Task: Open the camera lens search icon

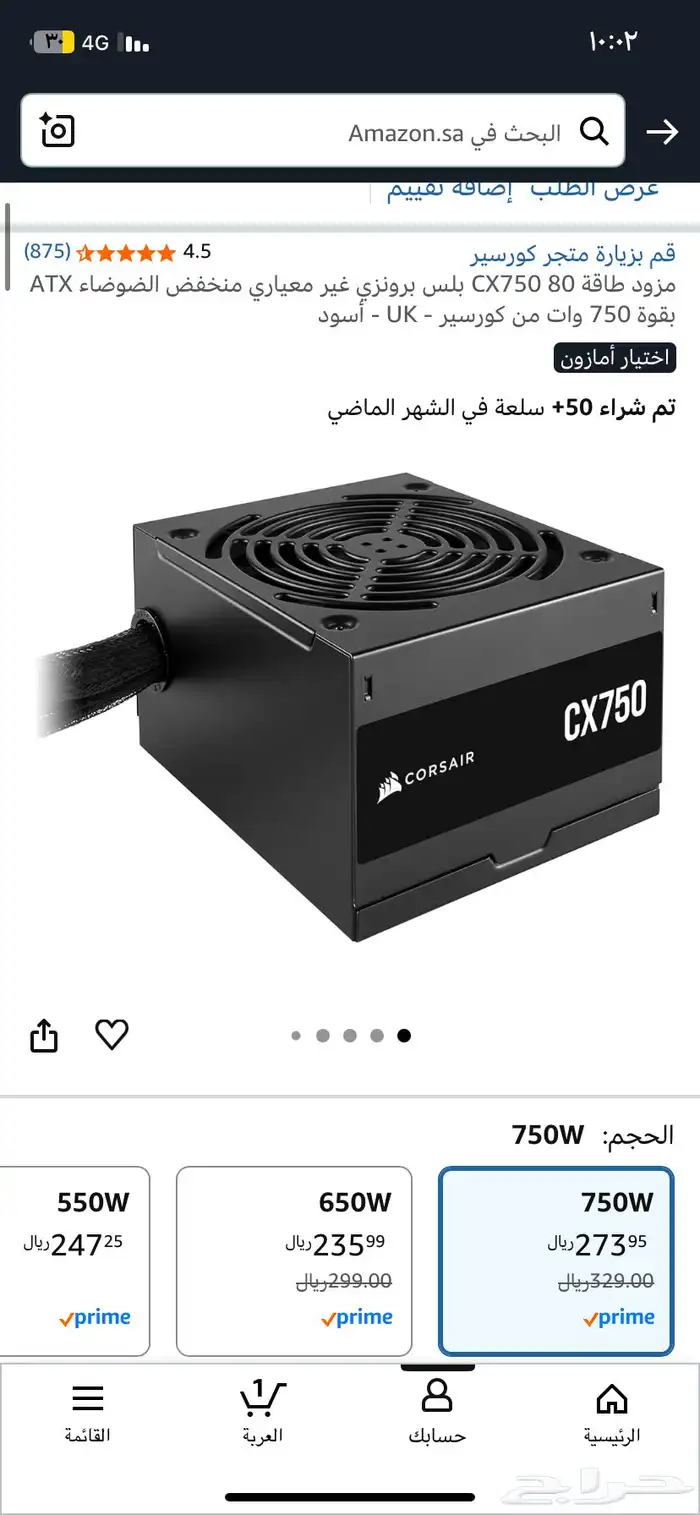Action: [57, 131]
